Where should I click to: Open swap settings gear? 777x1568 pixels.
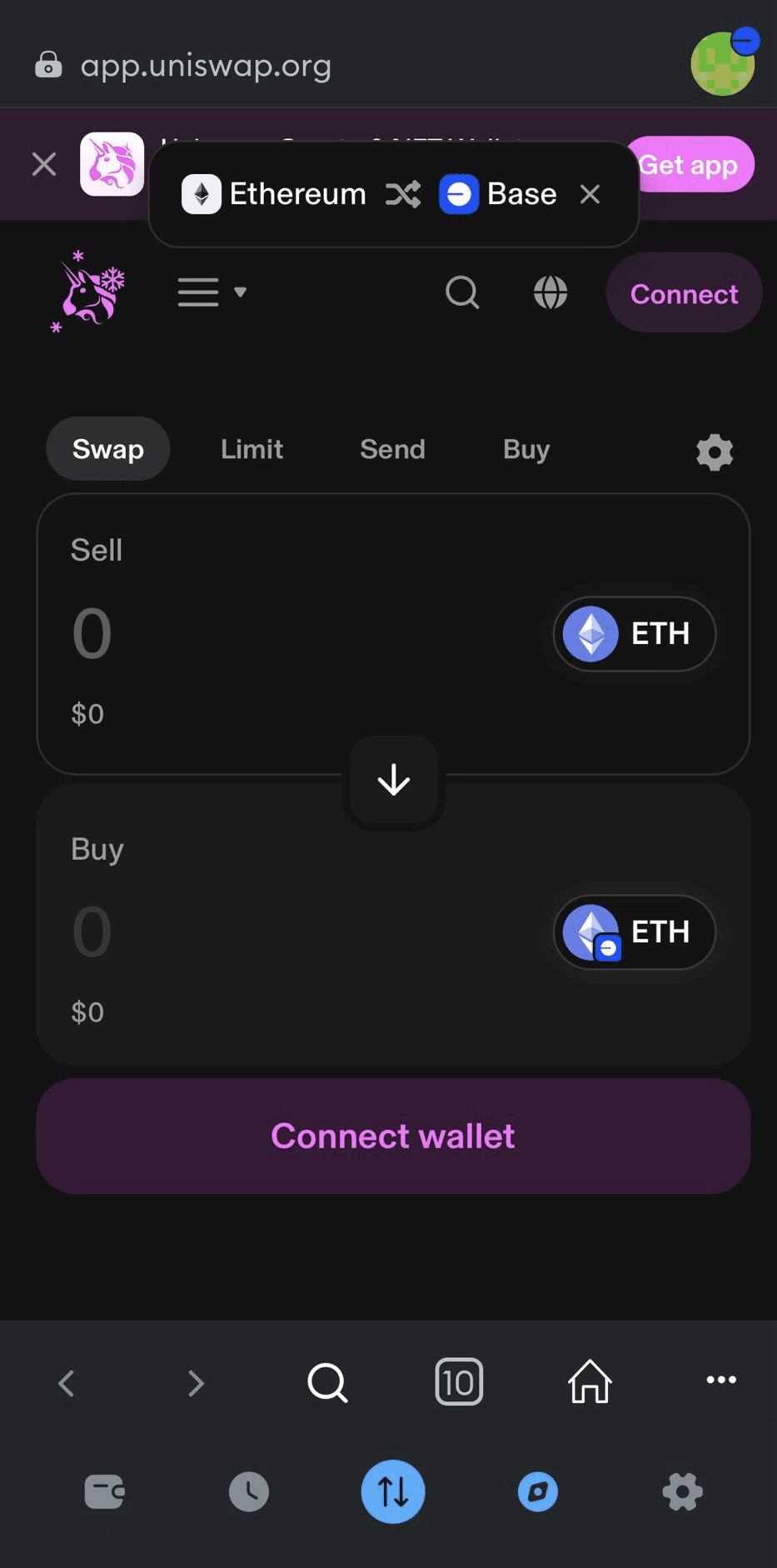tap(714, 452)
